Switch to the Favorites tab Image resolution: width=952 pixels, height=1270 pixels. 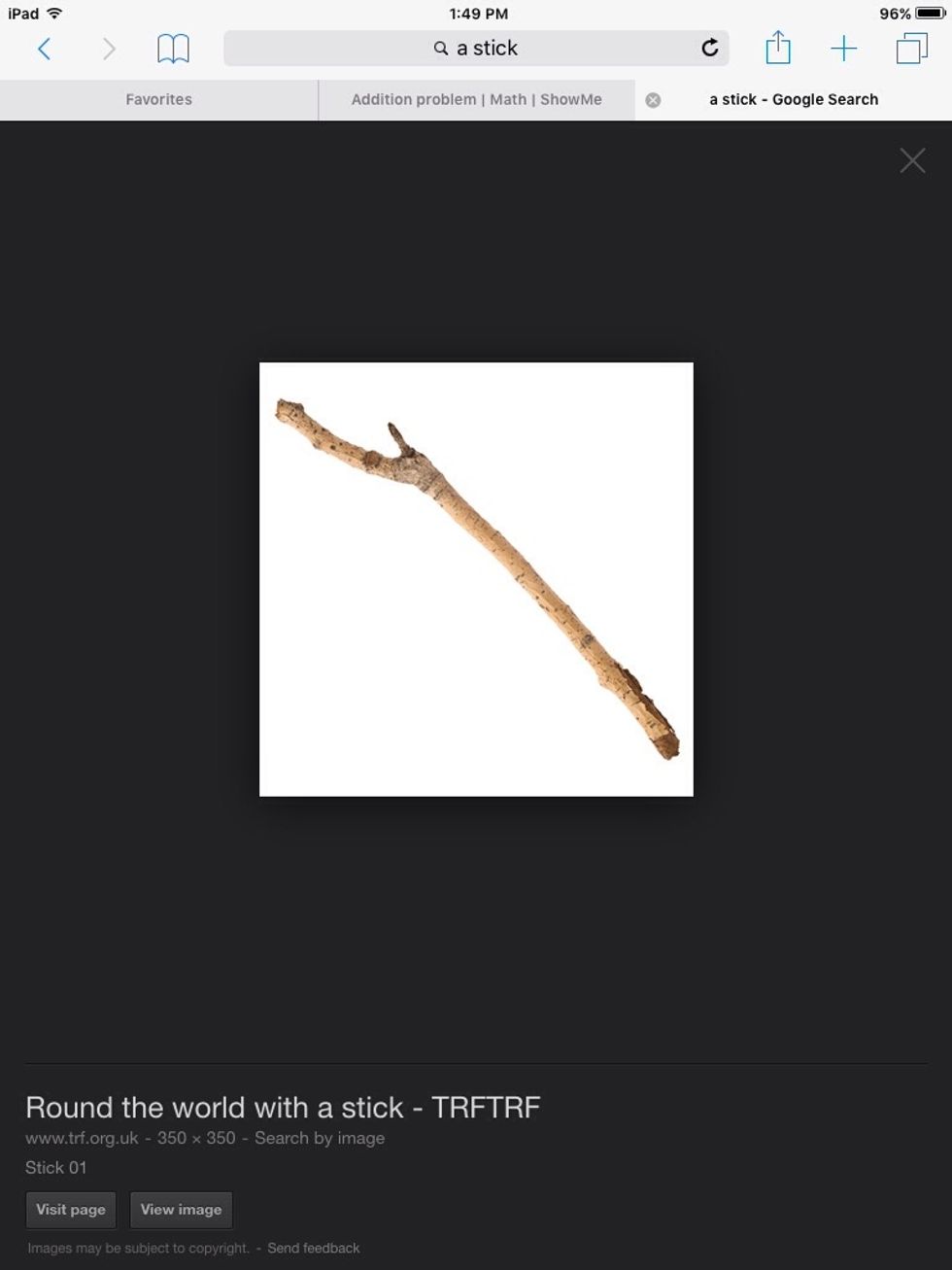coord(158,99)
